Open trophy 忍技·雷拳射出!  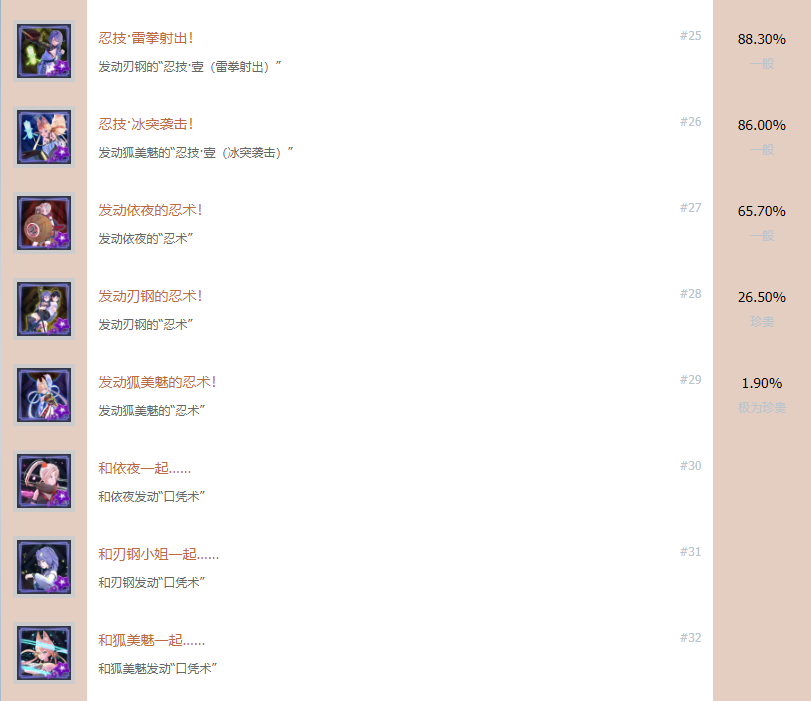(146, 38)
